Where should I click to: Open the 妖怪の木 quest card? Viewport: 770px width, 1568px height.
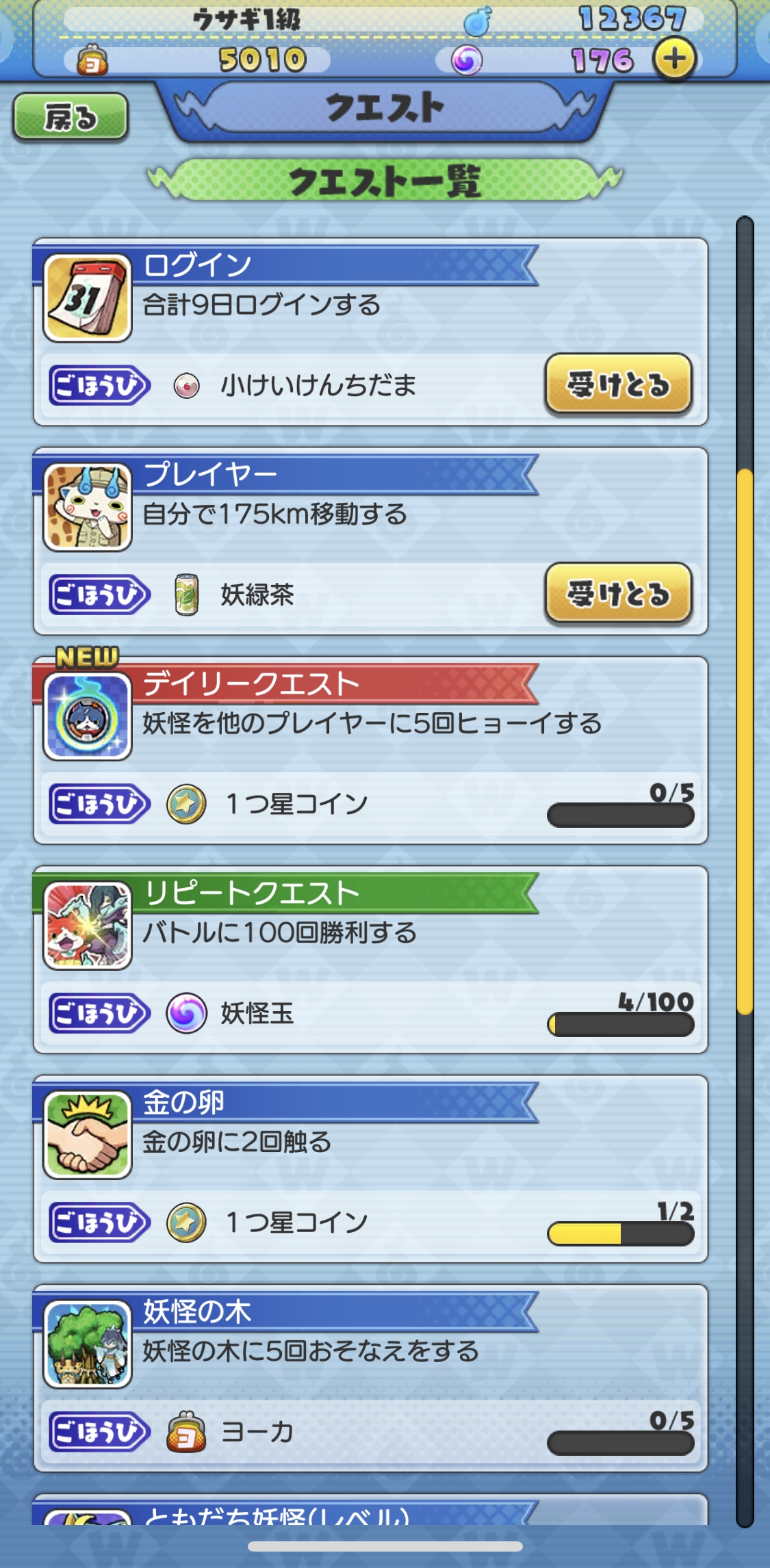(x=370, y=1378)
